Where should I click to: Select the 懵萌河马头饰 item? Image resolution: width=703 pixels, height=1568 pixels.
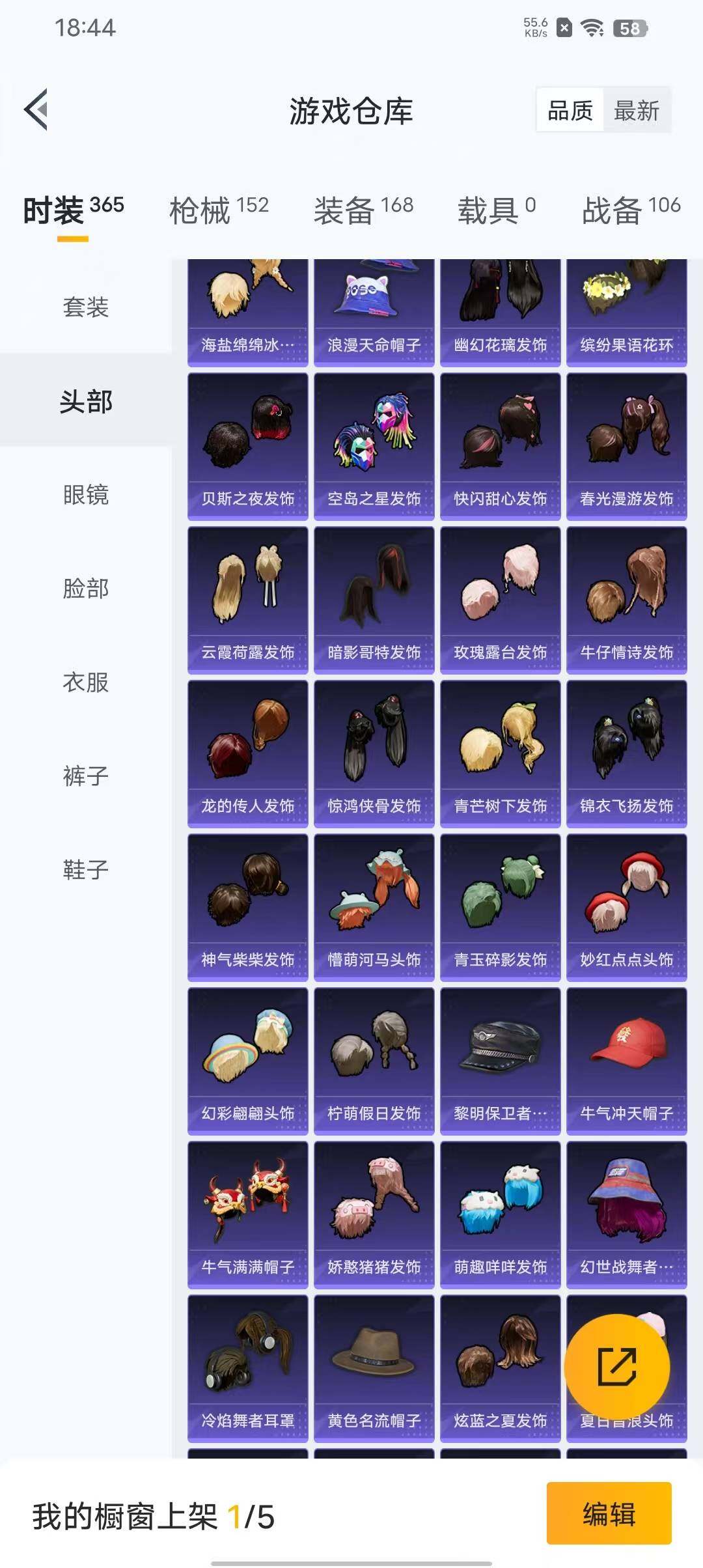374,907
